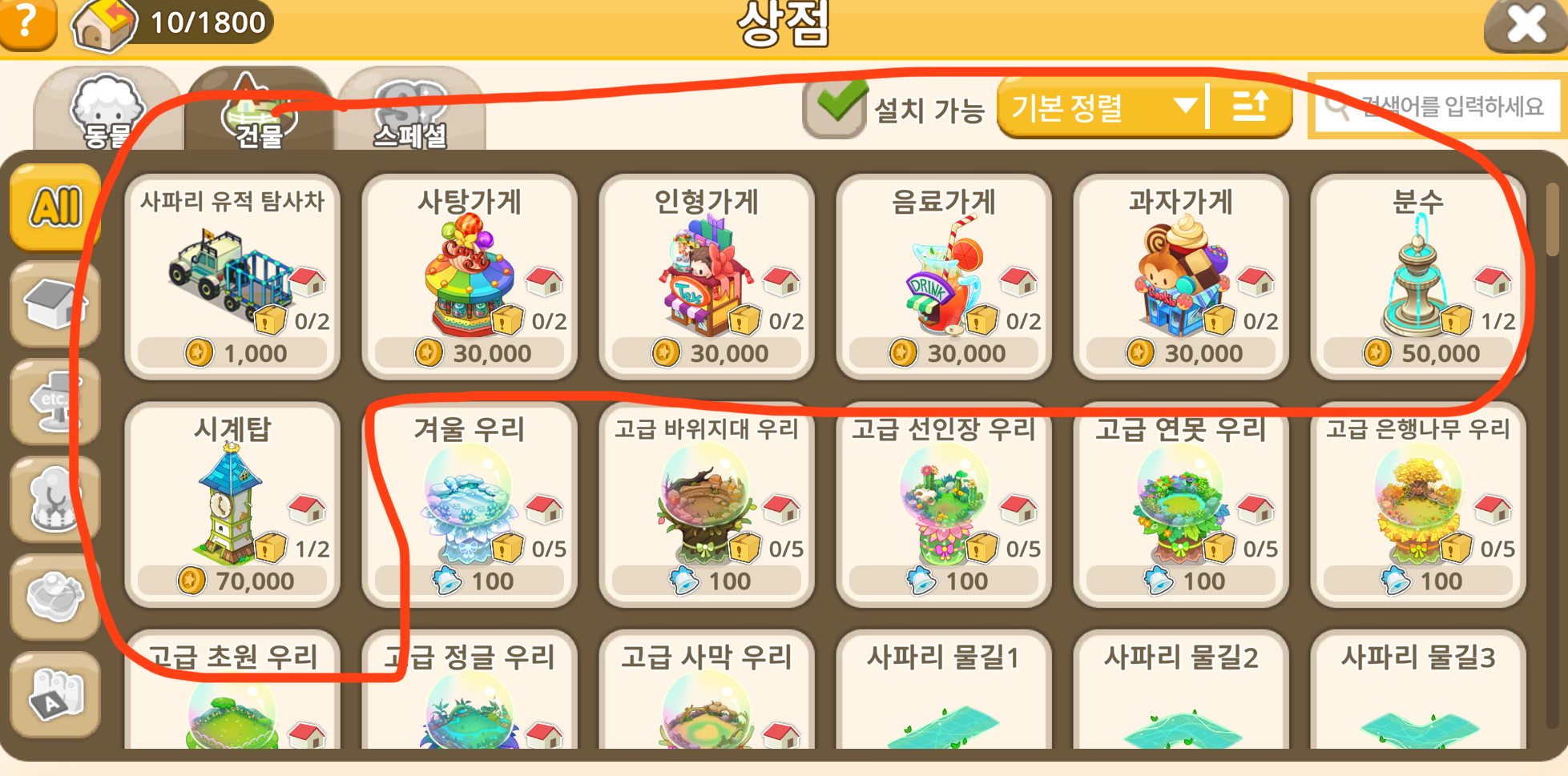Open the 시계탑 clock tower card
This screenshot has height=776, width=1568.
coord(232,504)
